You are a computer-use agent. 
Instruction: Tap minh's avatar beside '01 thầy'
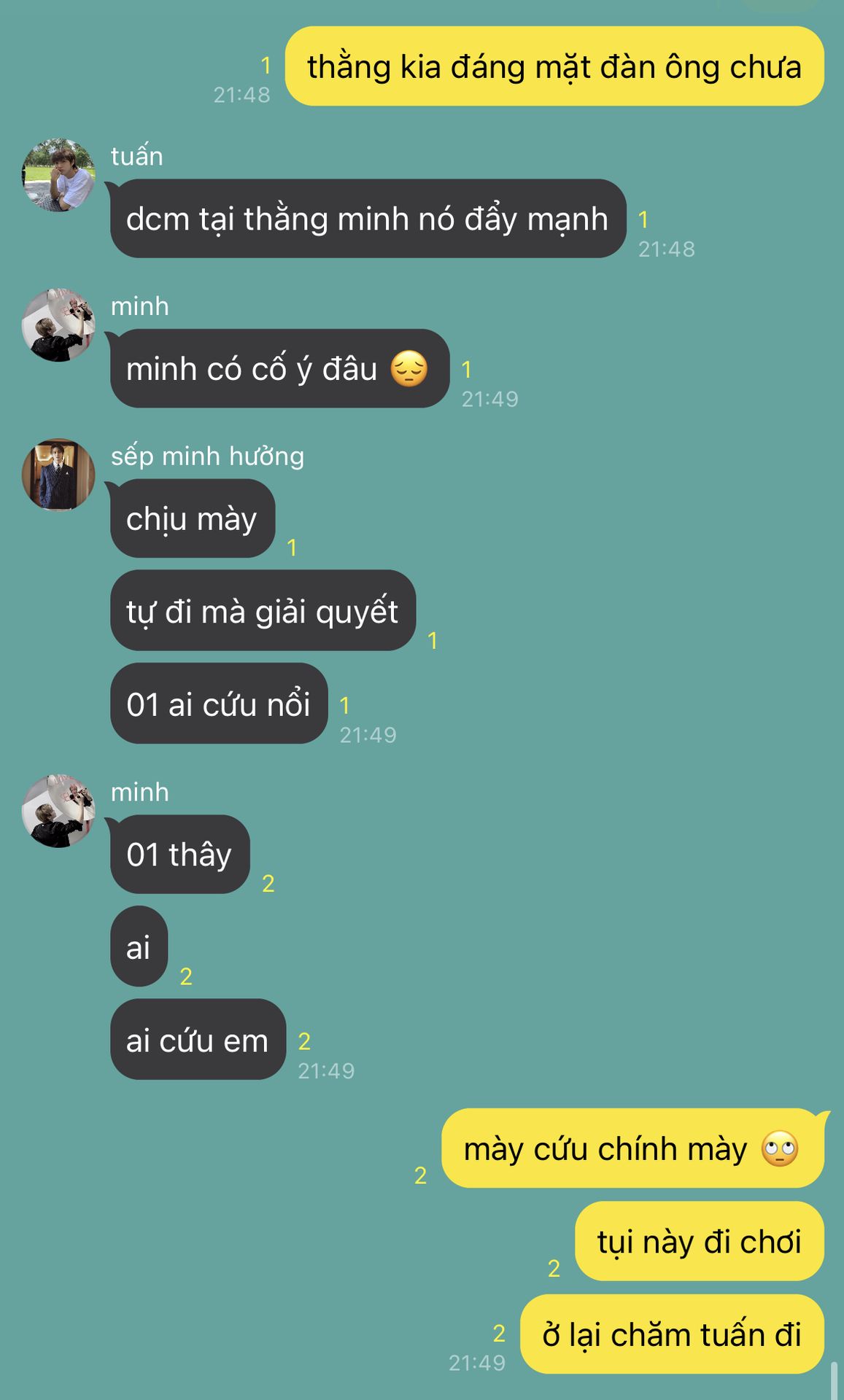(58, 811)
